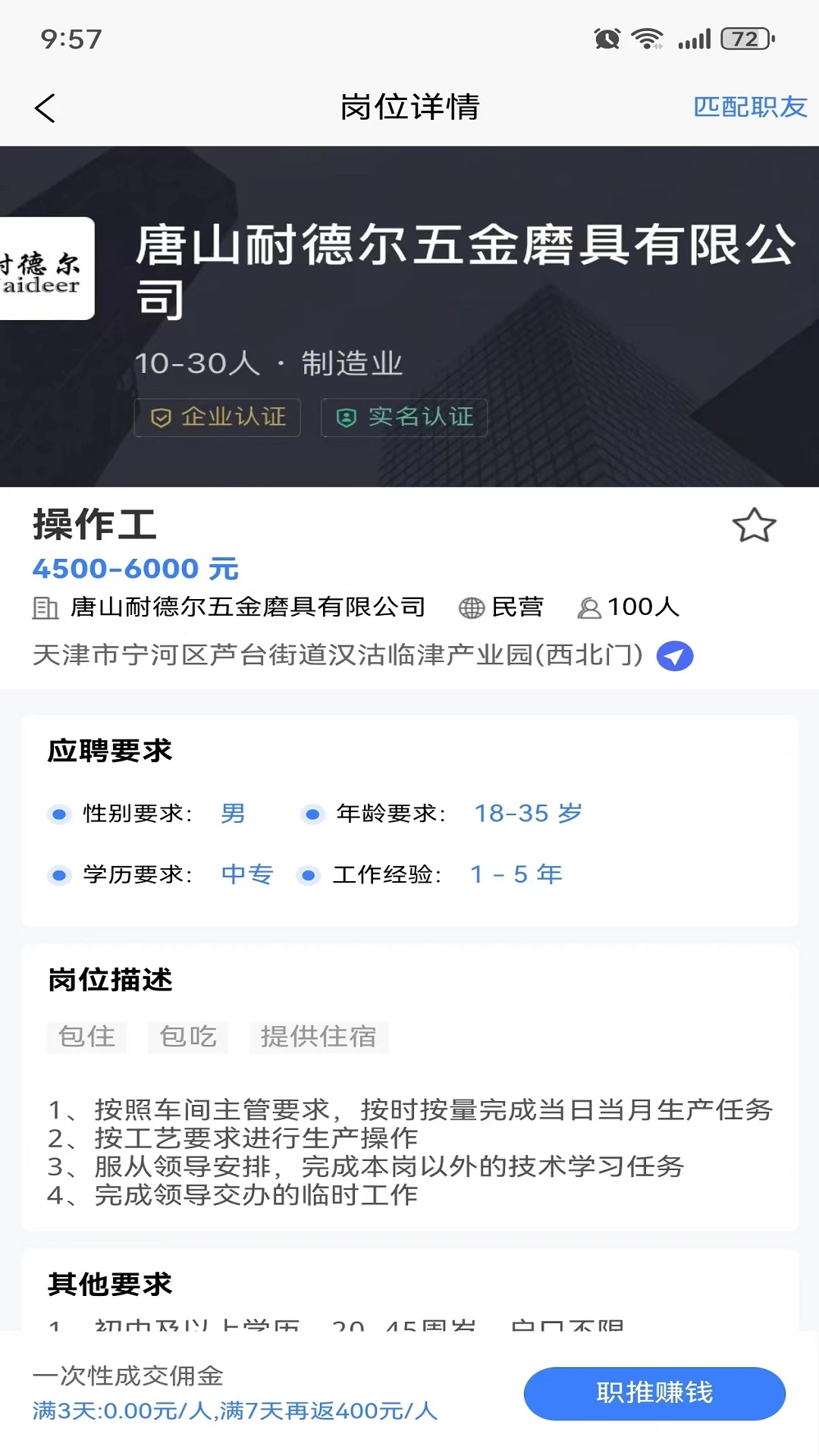Open 唐山耐德尔五金磨具有限公司 company banner

click(x=464, y=270)
